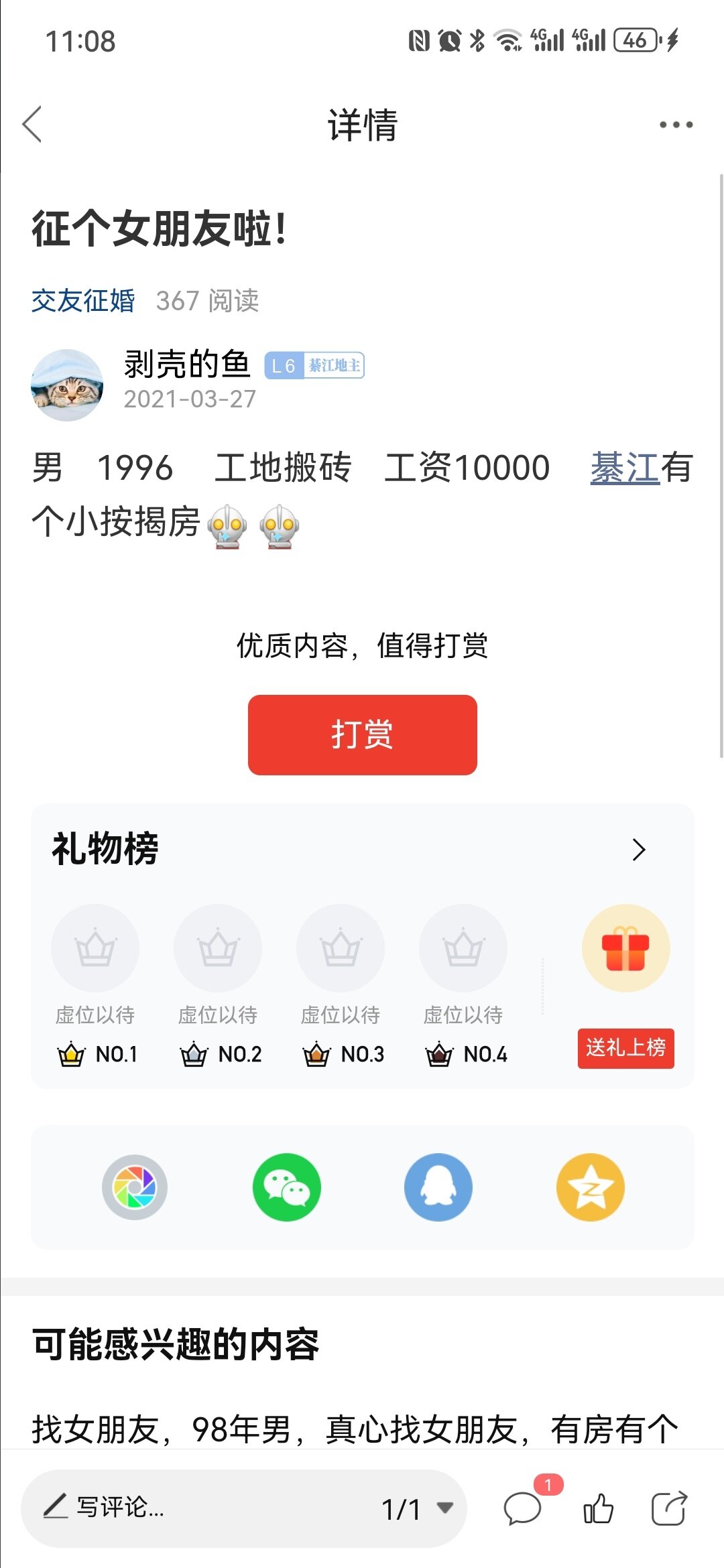The width and height of the screenshot is (724, 1568).
Task: Share the post to WeChat
Action: pos(287,1187)
